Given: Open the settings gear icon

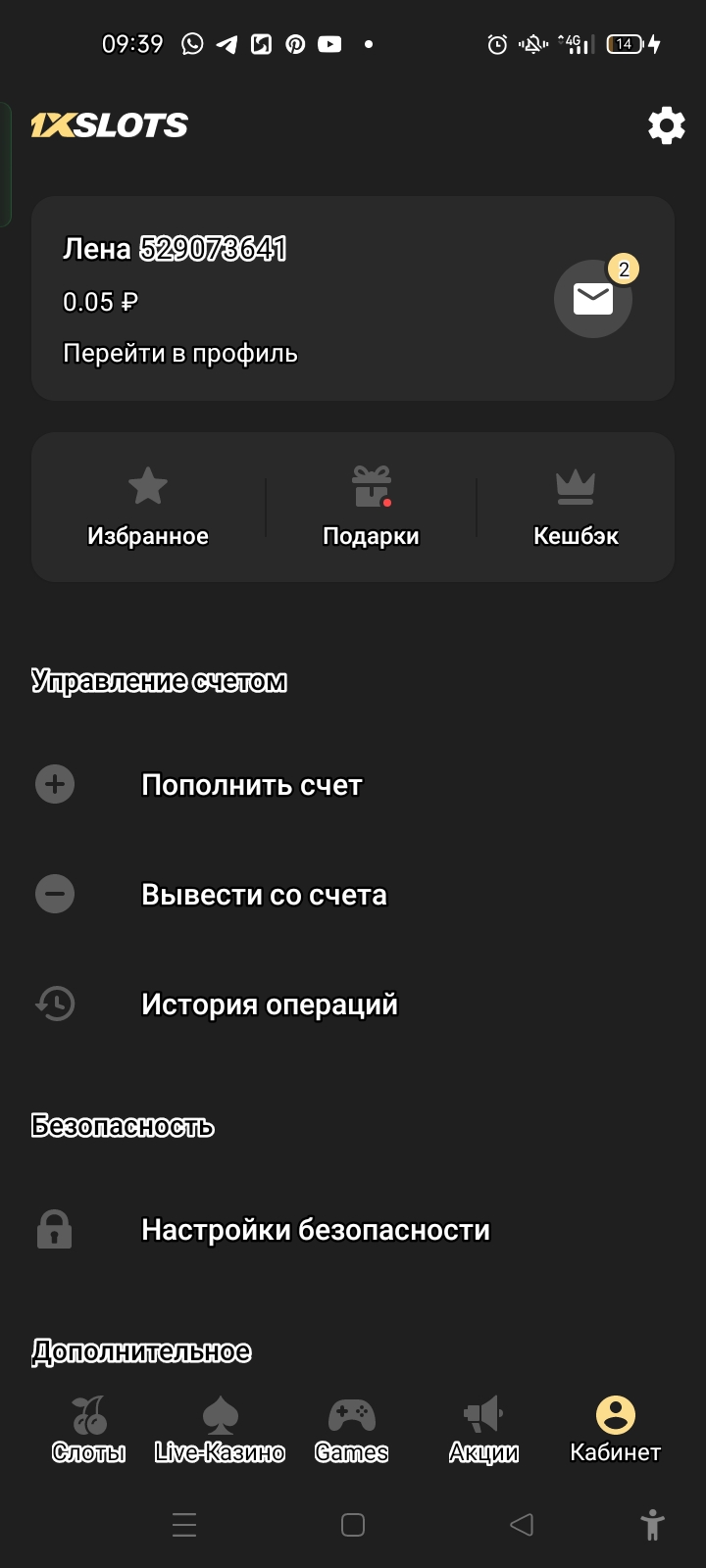Looking at the screenshot, I should [x=666, y=126].
